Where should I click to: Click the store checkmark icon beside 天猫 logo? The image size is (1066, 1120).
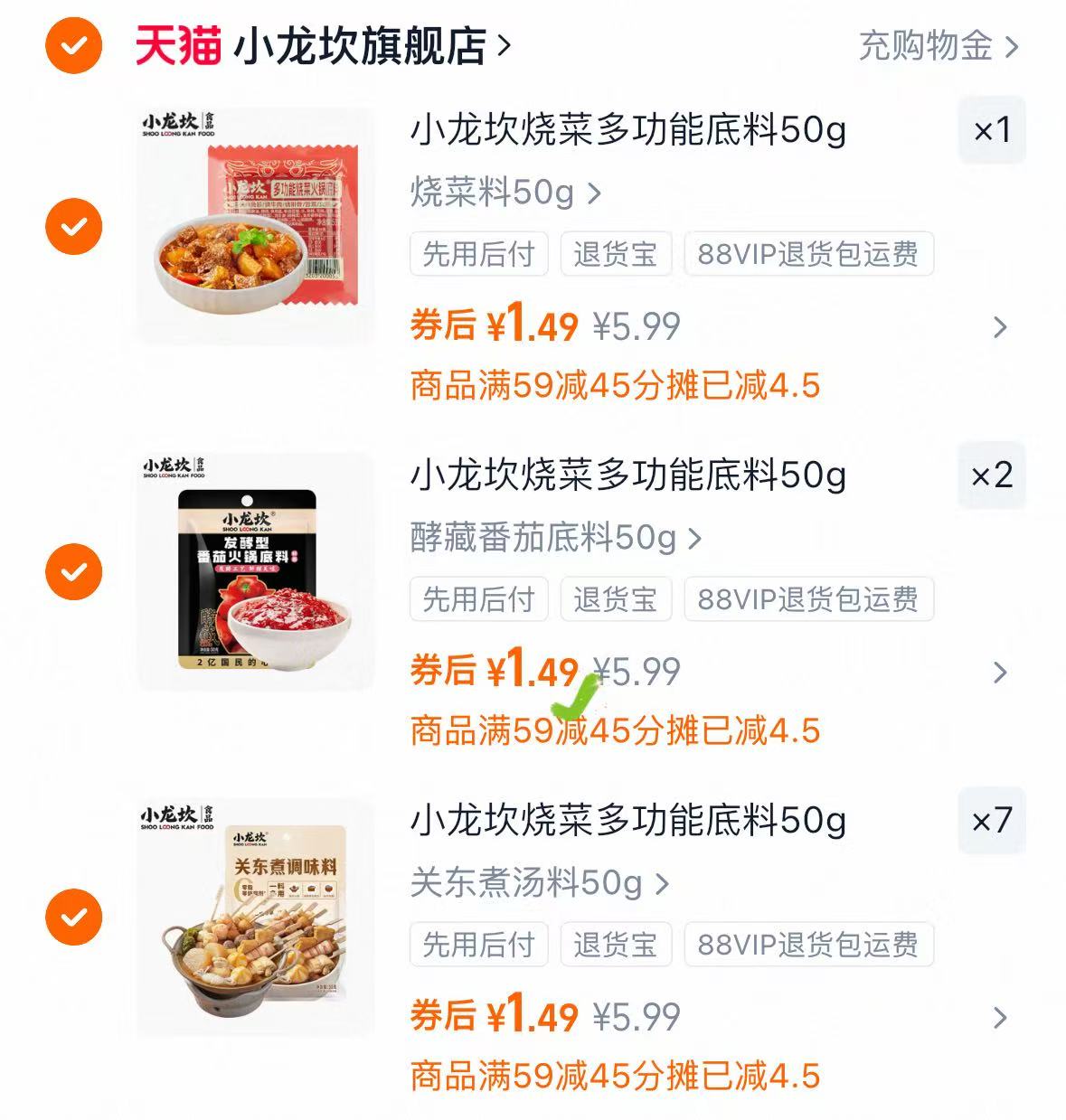pyautogui.click(x=71, y=42)
